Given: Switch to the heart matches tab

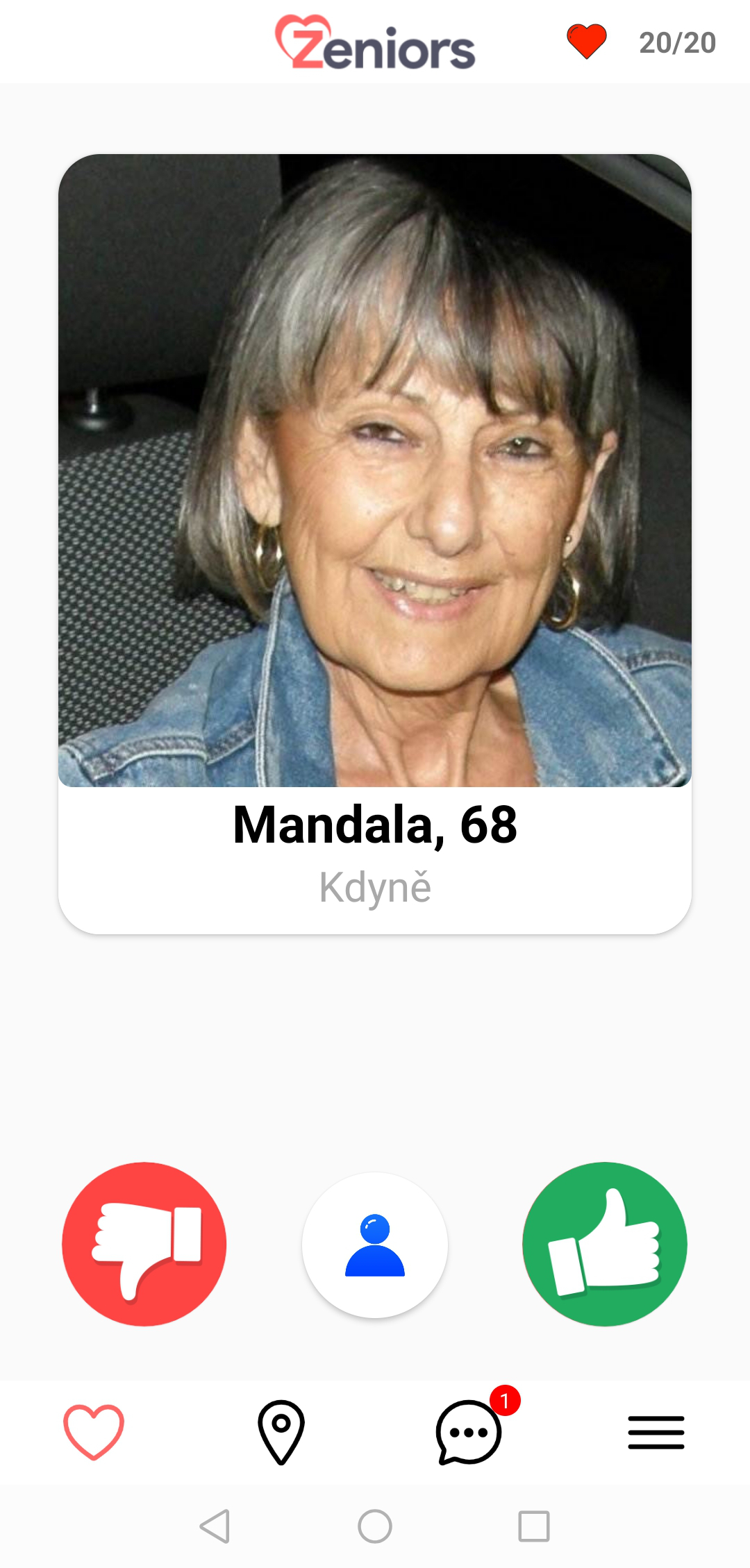Looking at the screenshot, I should click(x=94, y=1432).
